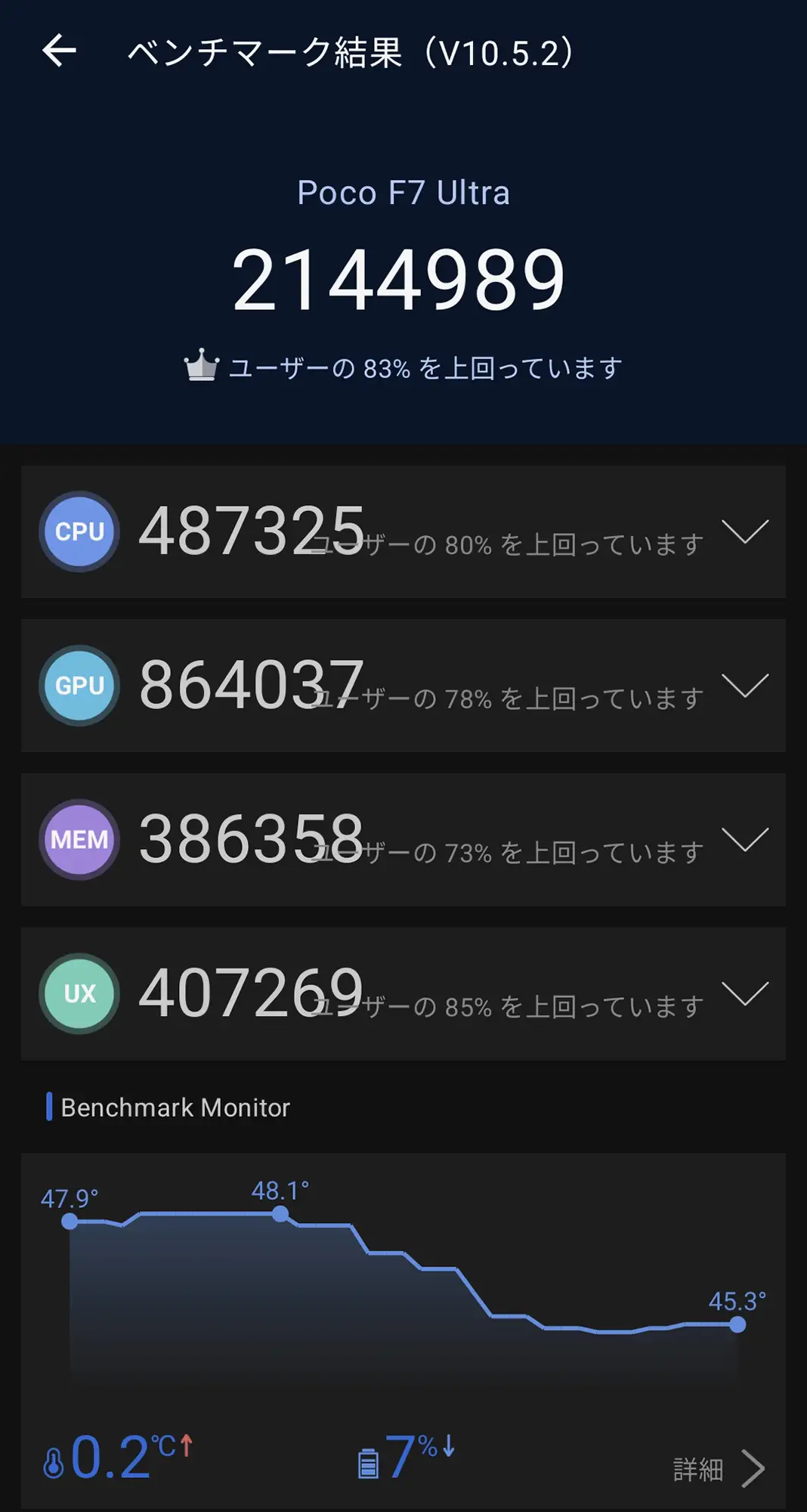
Task: Click the crown ranking icon
Action: tap(200, 365)
